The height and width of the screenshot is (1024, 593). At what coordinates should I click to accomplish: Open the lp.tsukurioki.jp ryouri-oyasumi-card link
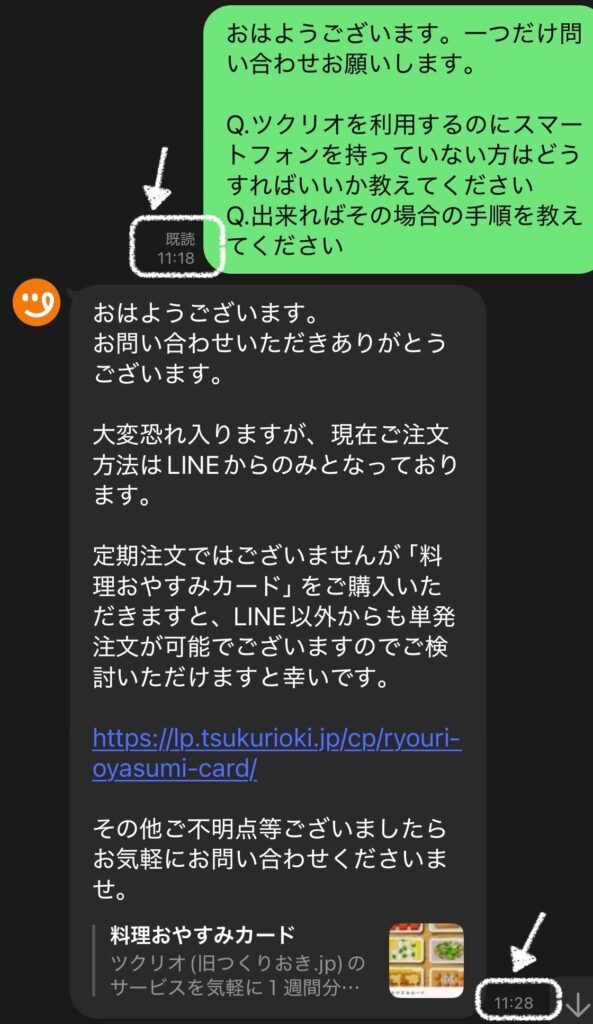tap(277, 754)
